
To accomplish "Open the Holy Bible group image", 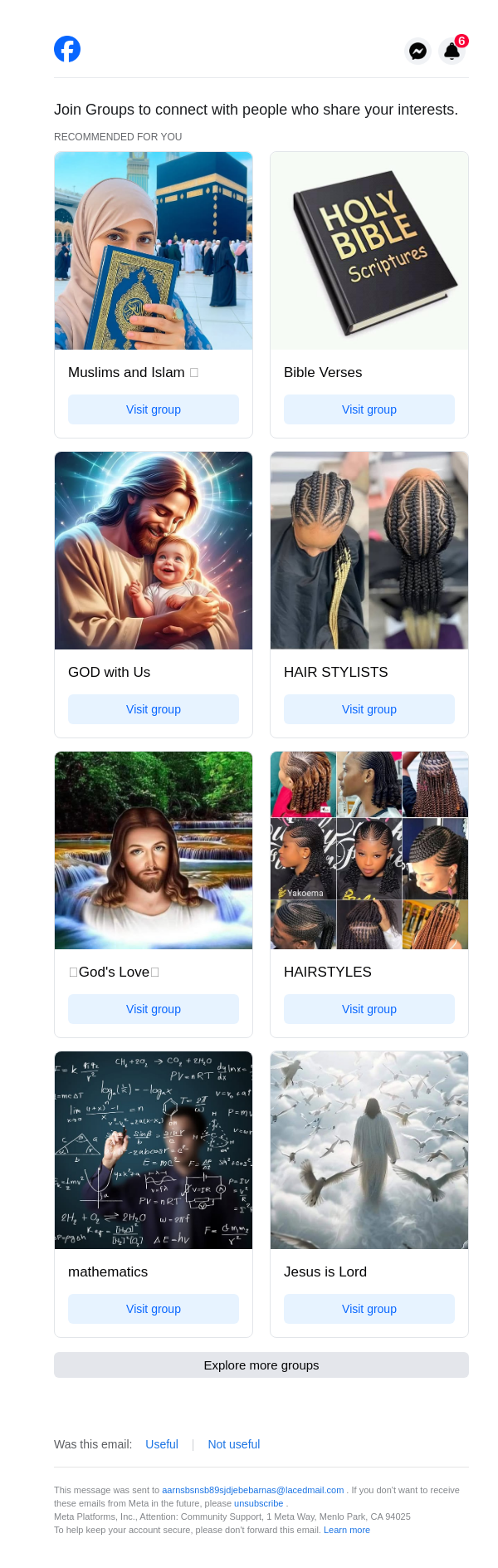I will point(369,251).
